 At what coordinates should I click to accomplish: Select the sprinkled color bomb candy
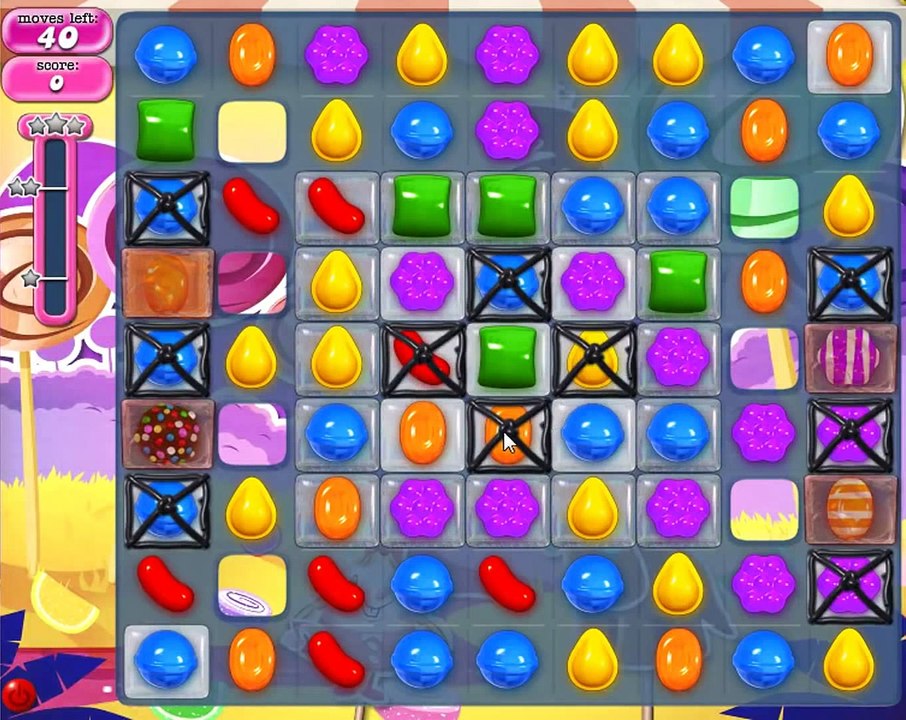click(x=168, y=434)
